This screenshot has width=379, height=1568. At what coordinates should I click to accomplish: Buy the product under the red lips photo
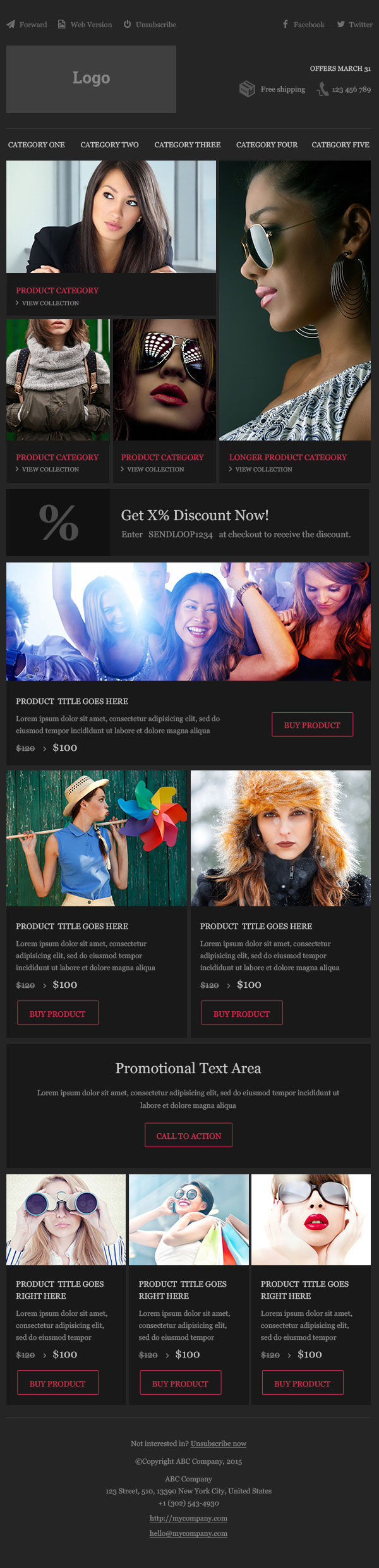302,1383
